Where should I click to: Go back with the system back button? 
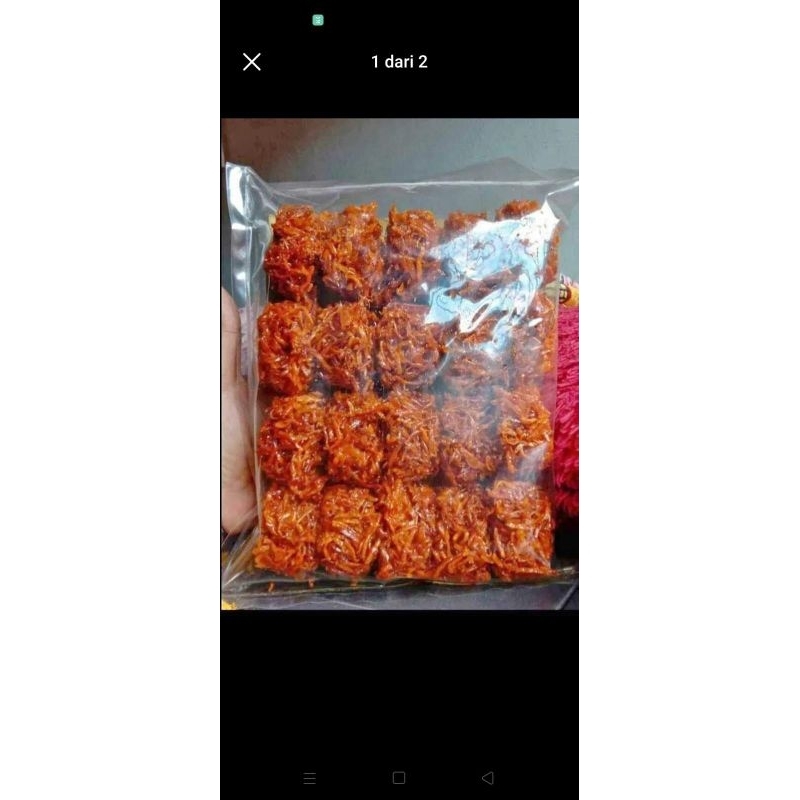[x=487, y=777]
